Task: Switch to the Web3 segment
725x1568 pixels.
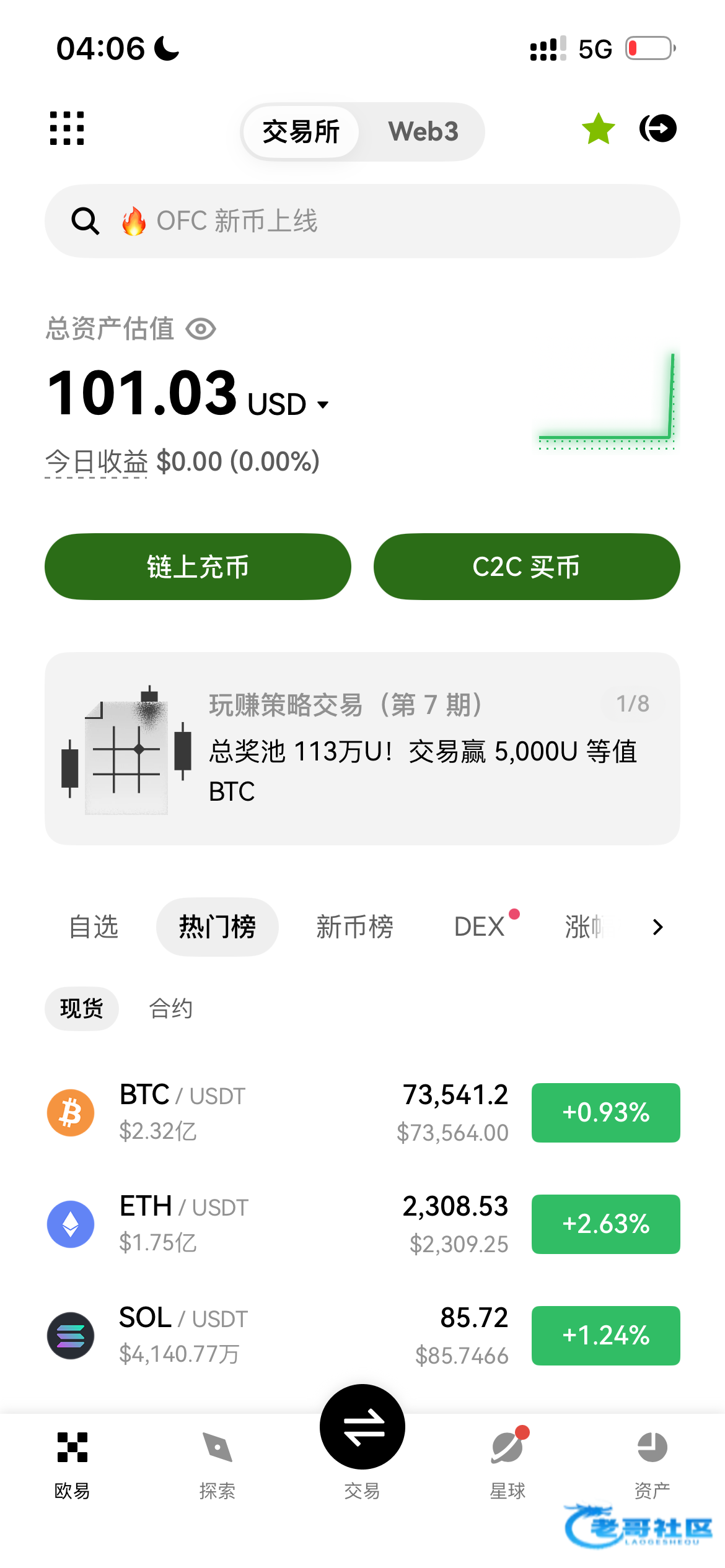Action: click(x=423, y=132)
